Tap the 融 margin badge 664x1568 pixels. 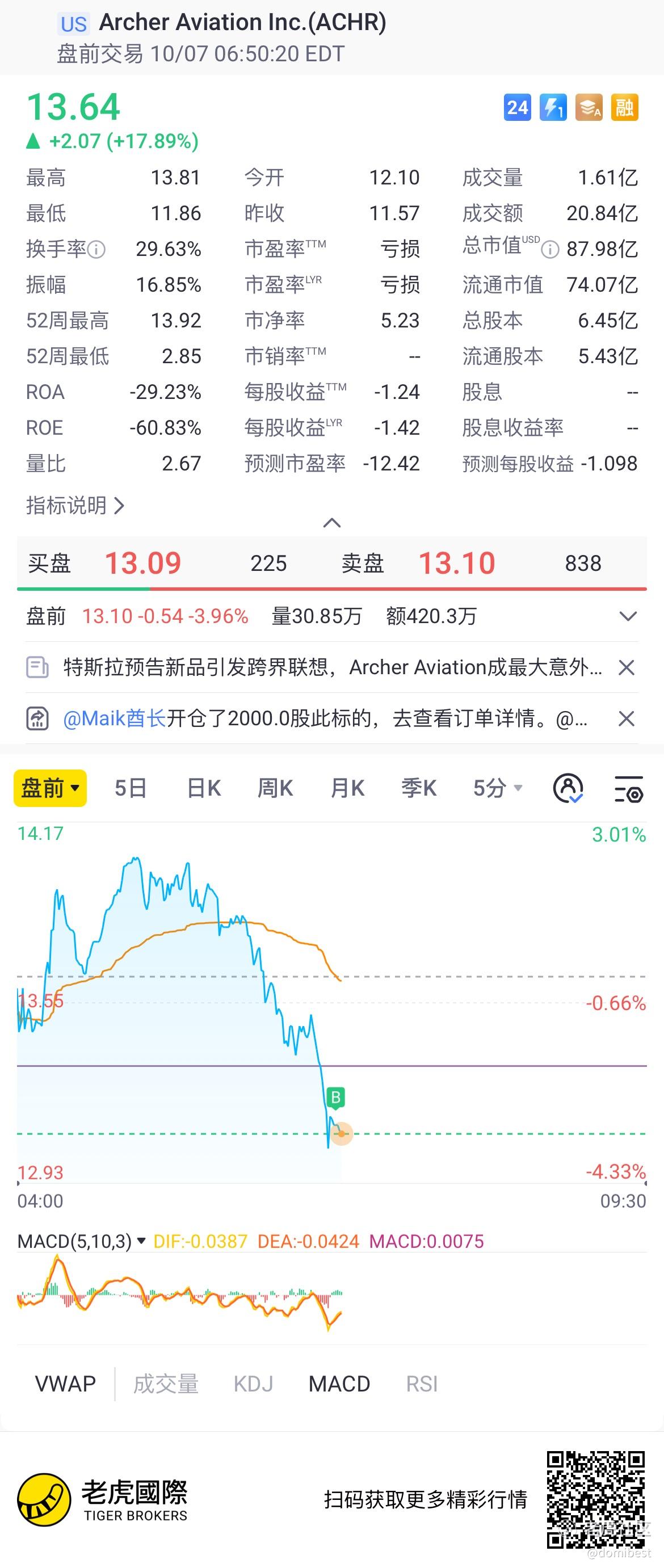coord(624,108)
